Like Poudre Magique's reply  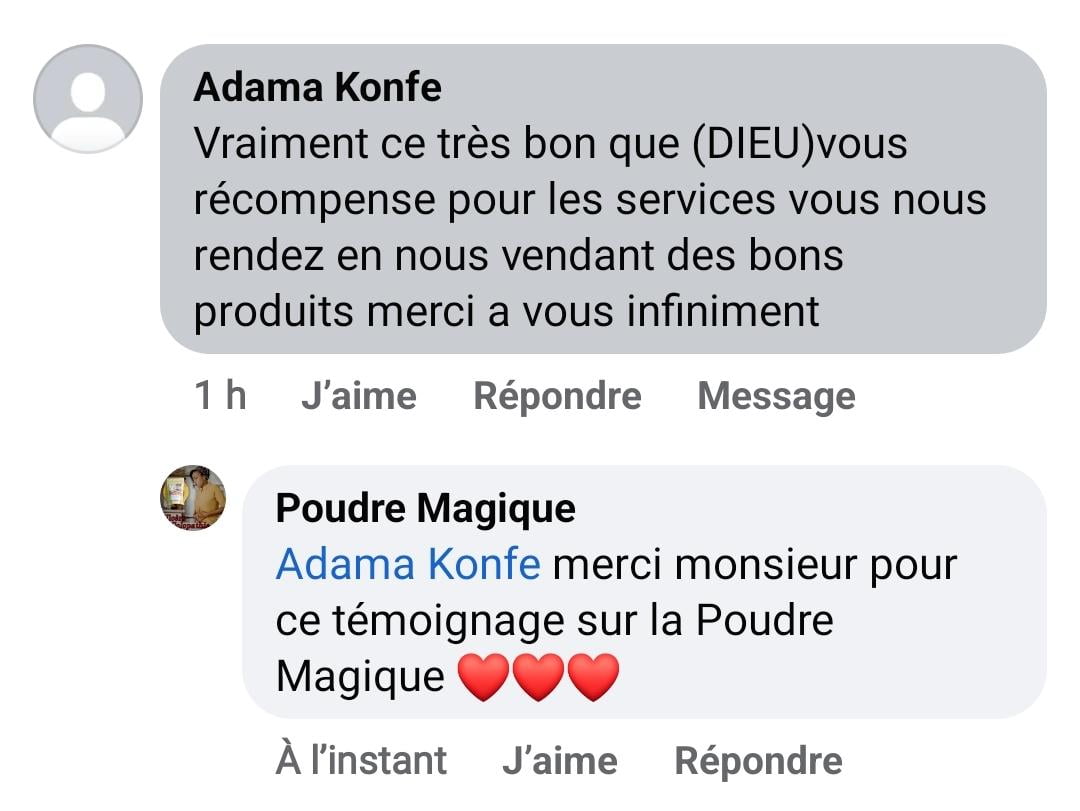point(559,761)
